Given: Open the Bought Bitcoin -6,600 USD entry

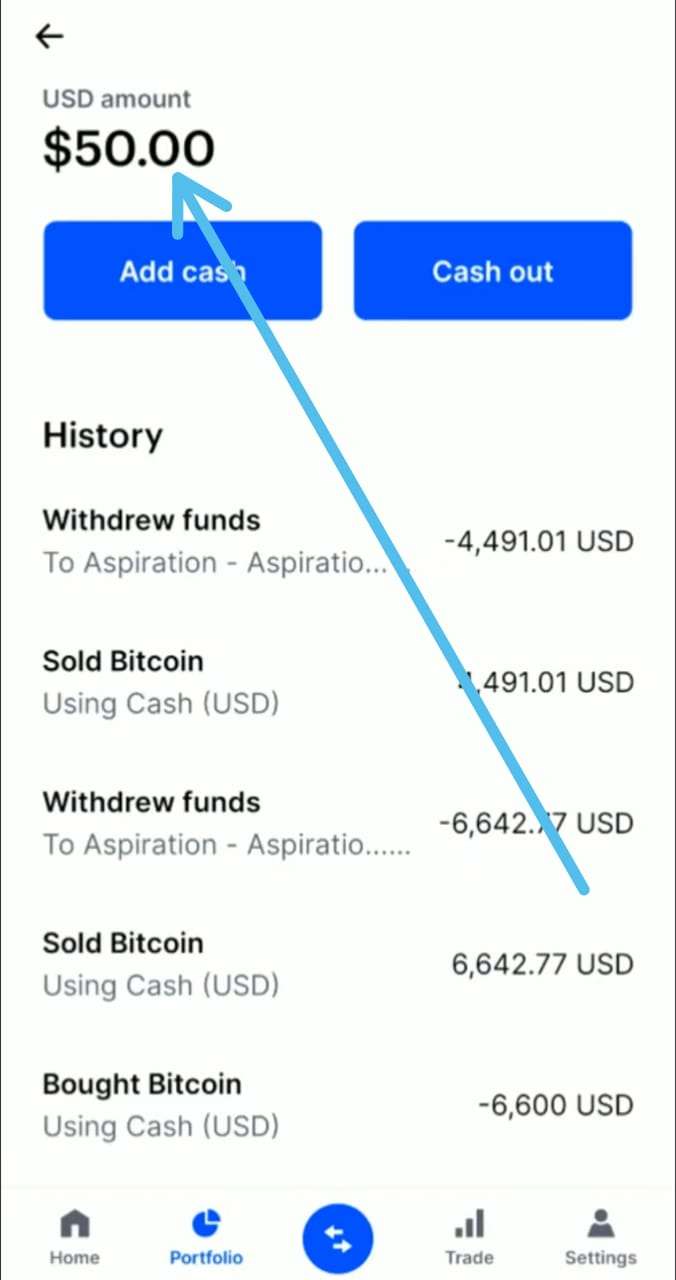Looking at the screenshot, I should [338, 1105].
